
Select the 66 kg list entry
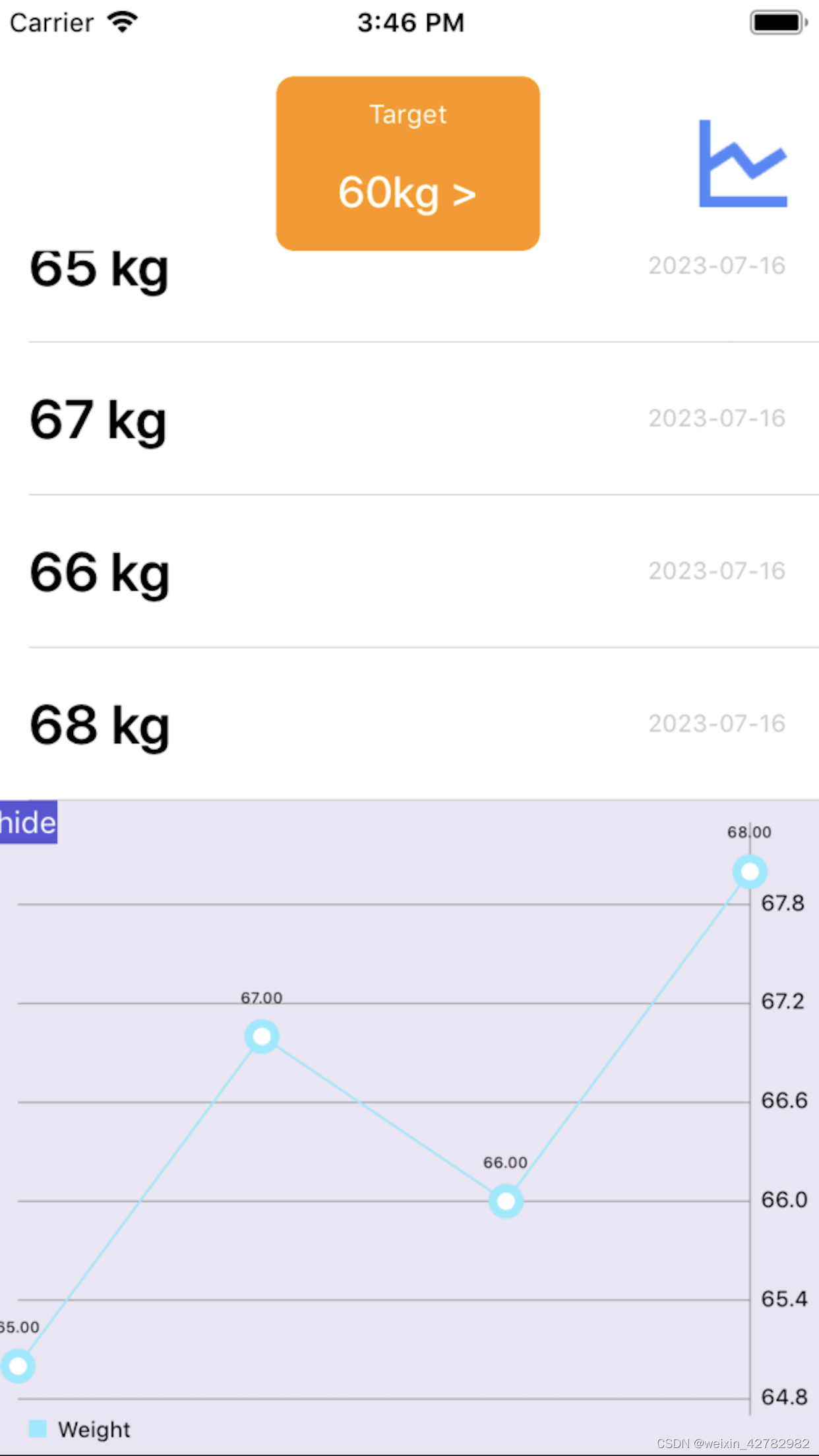click(x=98, y=574)
